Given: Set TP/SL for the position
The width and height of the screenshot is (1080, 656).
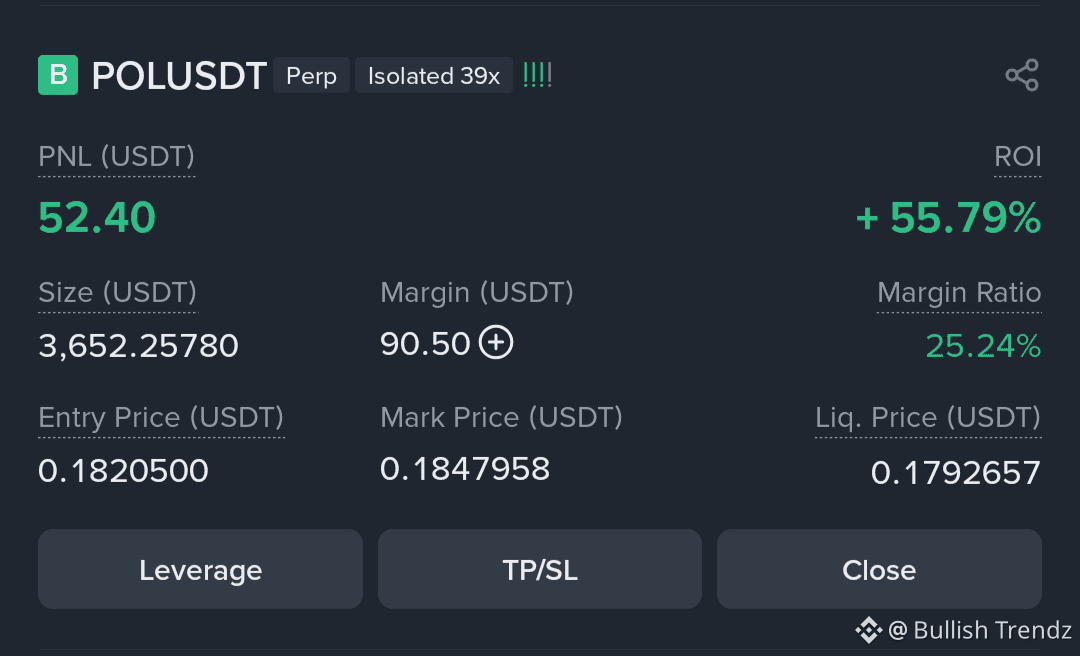Looking at the screenshot, I should pyautogui.click(x=540, y=570).
